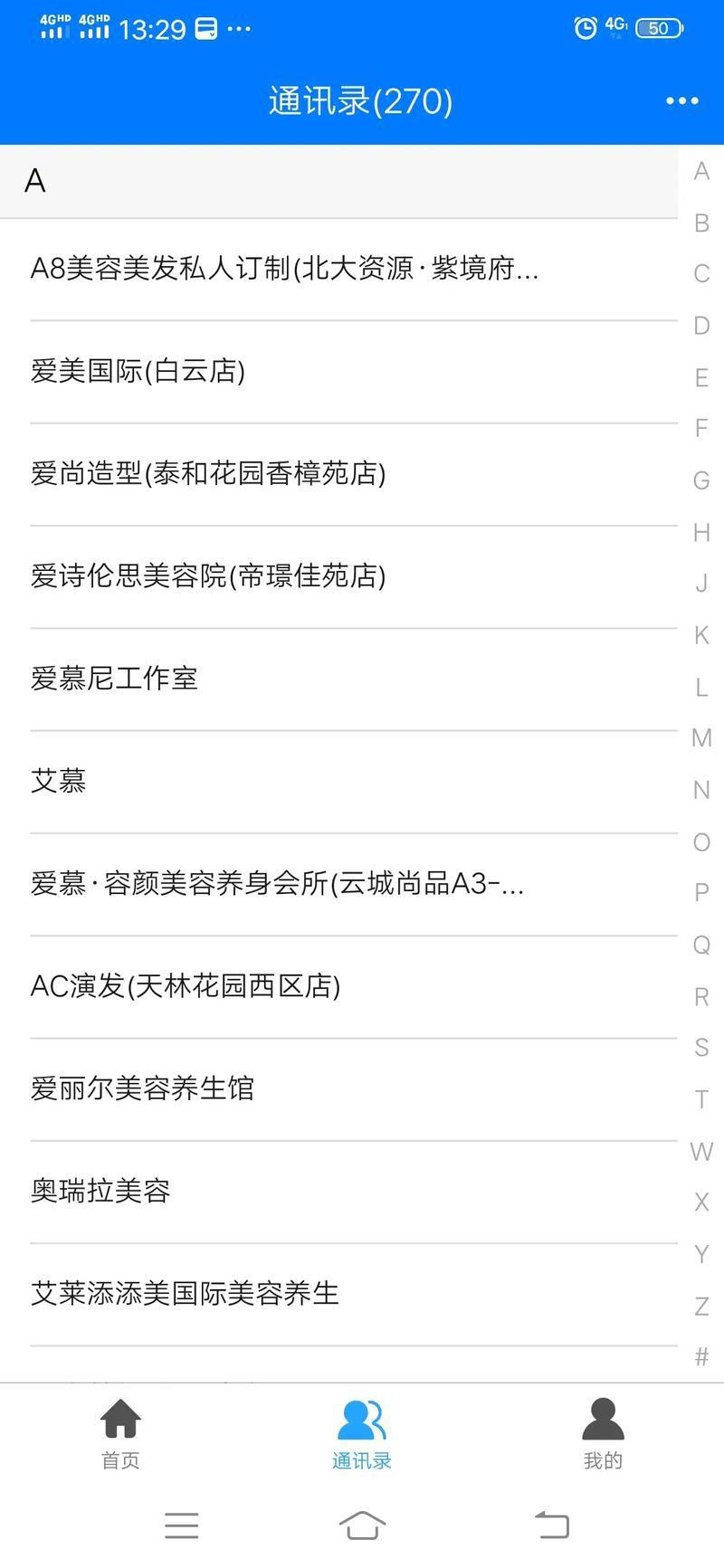
Task: Jump to section M in alphabet index
Action: pos(700,737)
